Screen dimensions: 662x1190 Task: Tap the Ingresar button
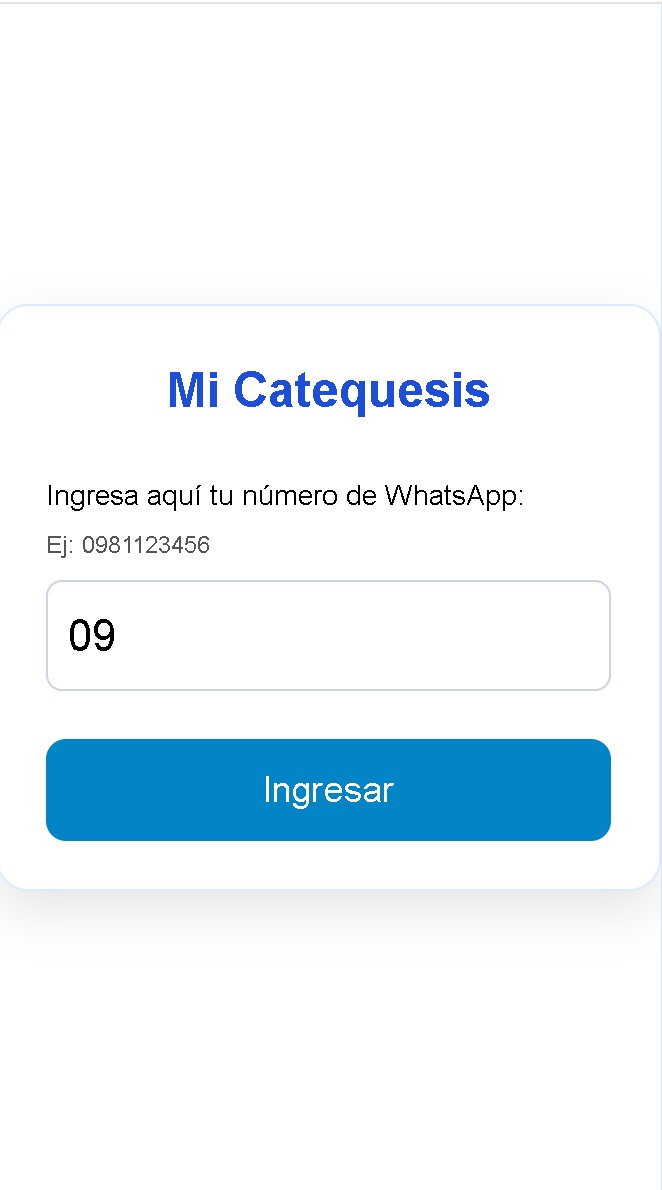[328, 790]
